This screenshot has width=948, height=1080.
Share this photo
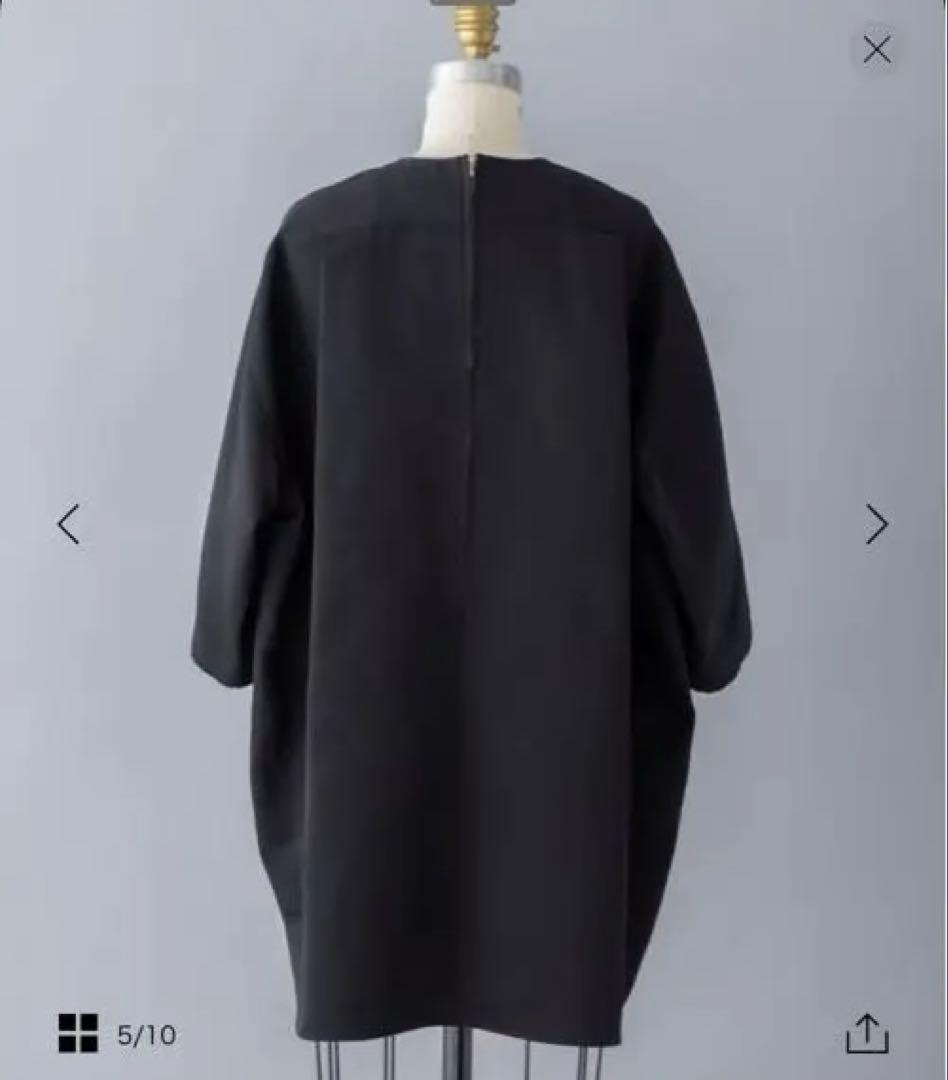click(866, 1034)
